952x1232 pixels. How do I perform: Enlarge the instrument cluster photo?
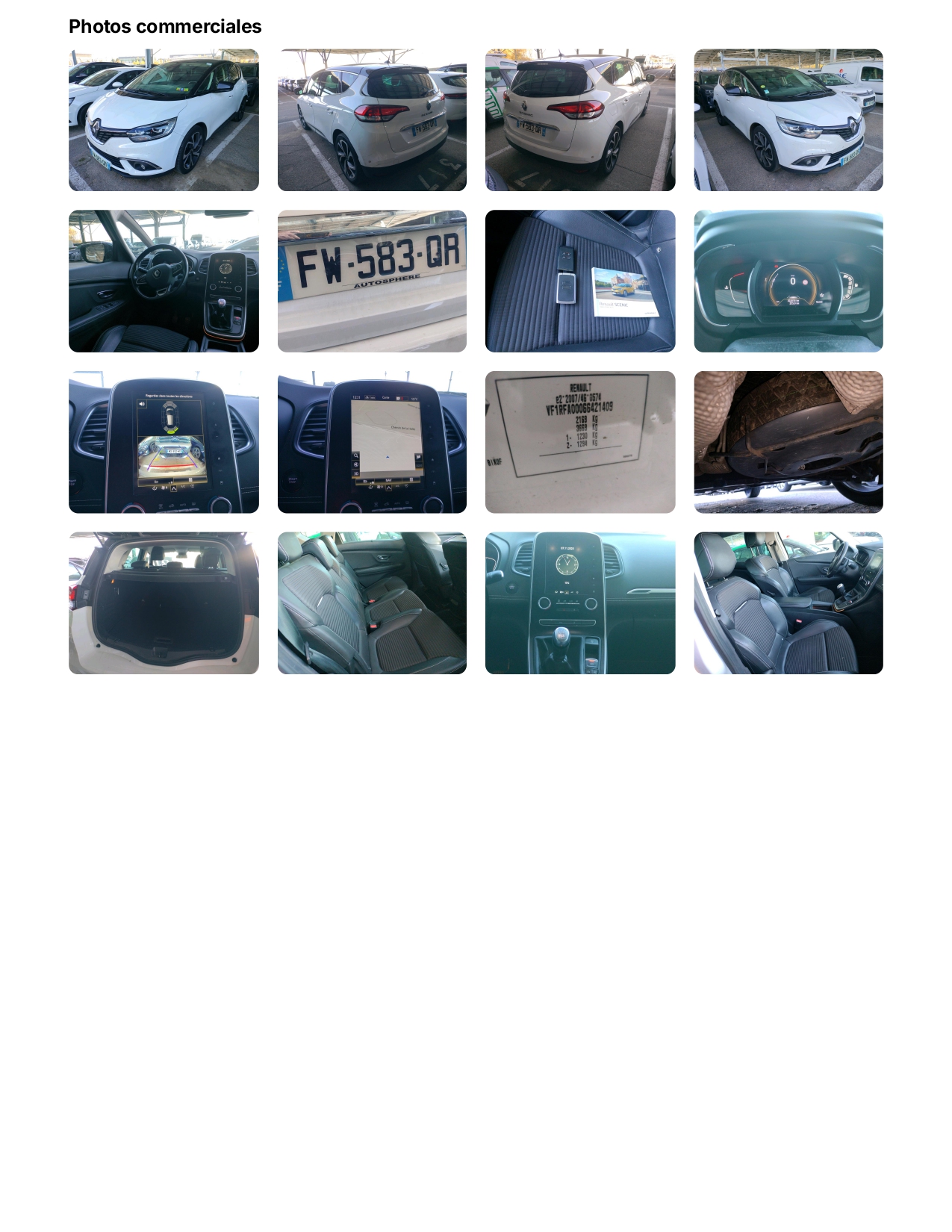[x=788, y=281]
